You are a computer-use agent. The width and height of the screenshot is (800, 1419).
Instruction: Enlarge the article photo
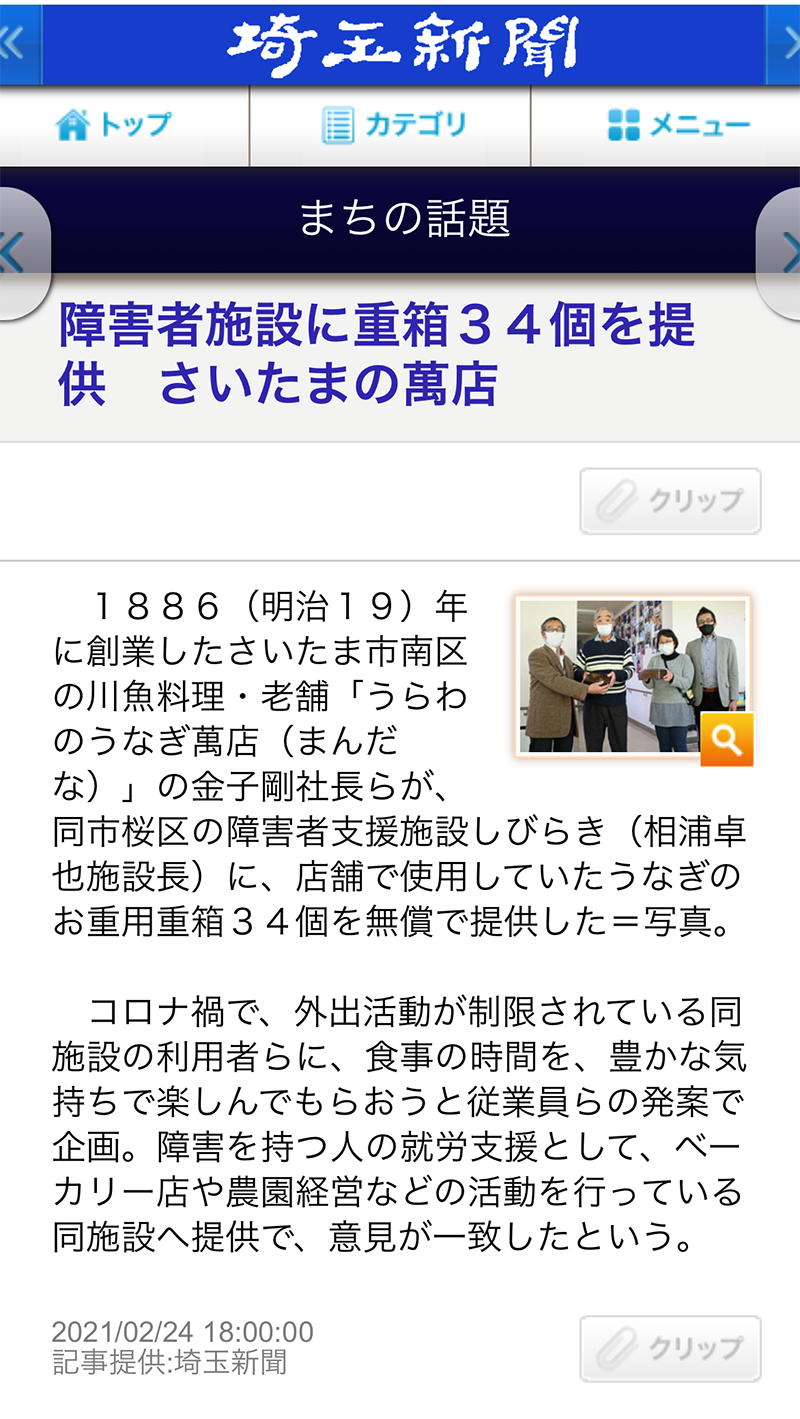pos(727,740)
